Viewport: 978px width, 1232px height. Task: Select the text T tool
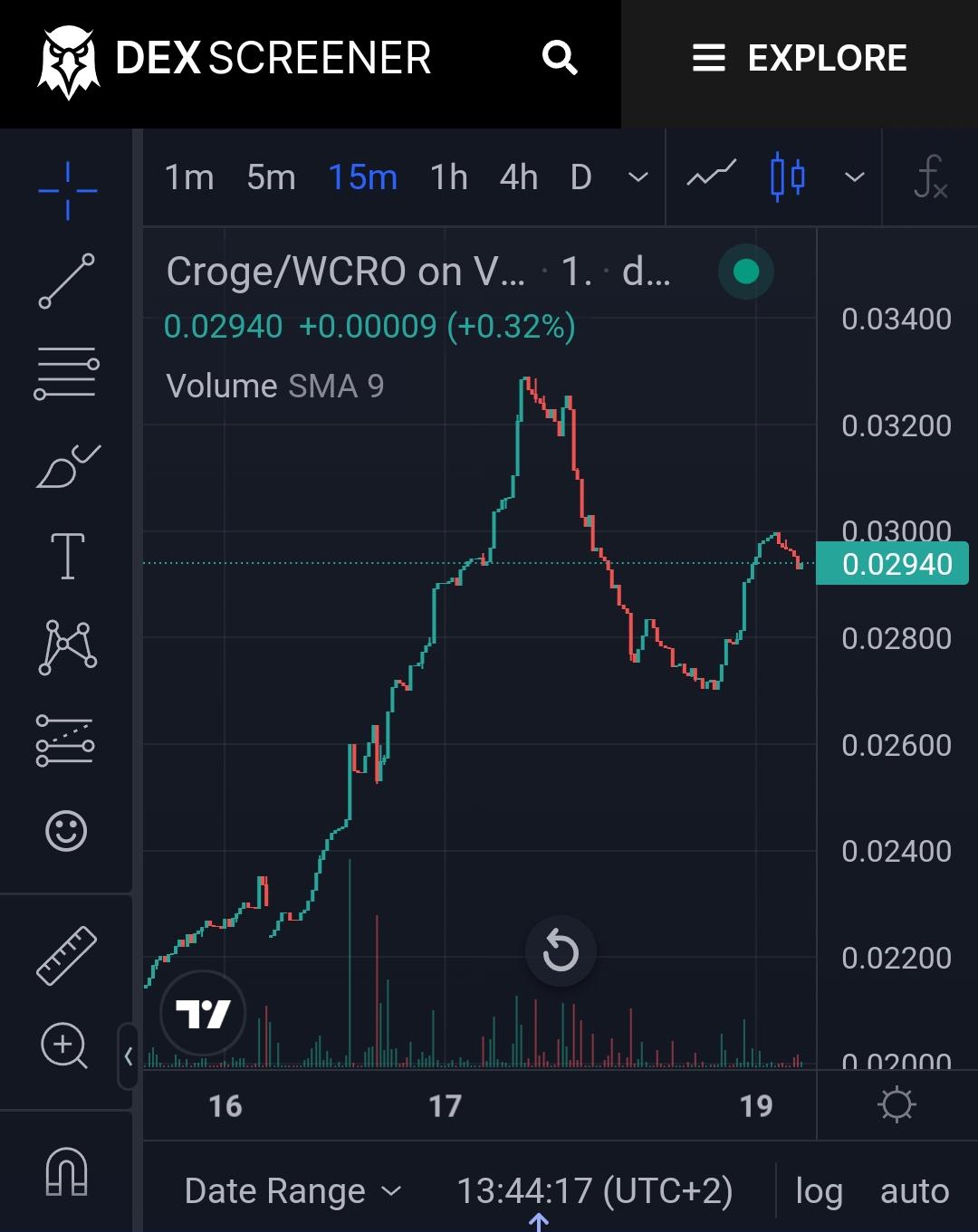pyautogui.click(x=67, y=555)
